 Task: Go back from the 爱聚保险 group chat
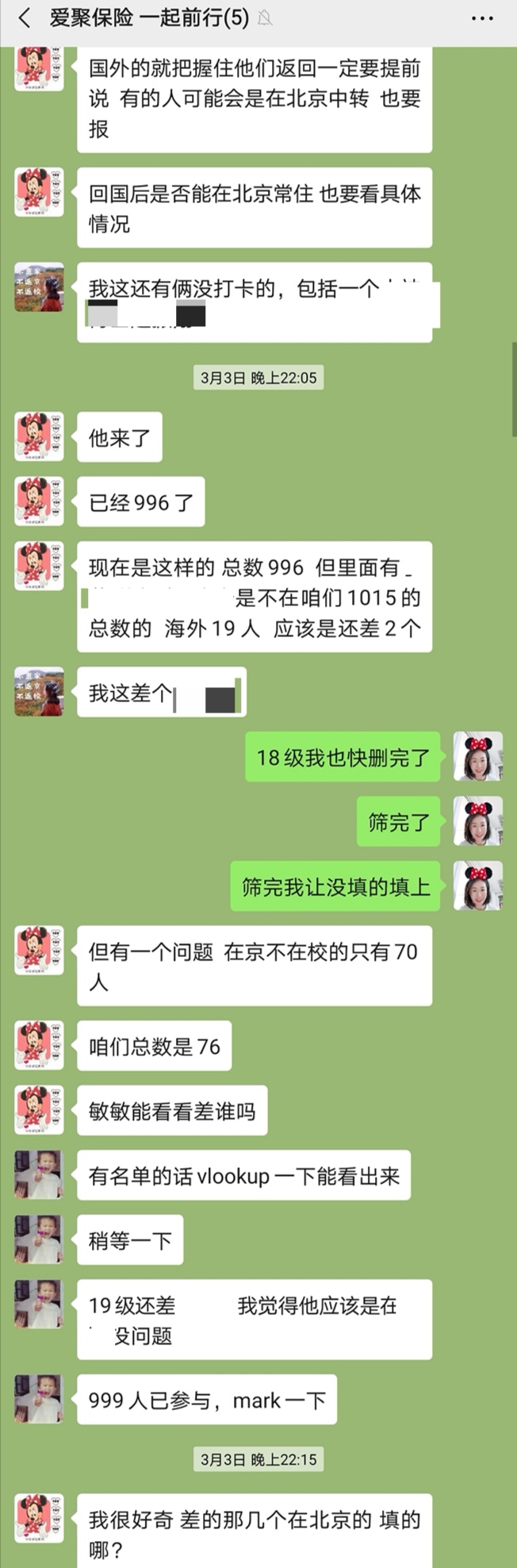click(24, 18)
